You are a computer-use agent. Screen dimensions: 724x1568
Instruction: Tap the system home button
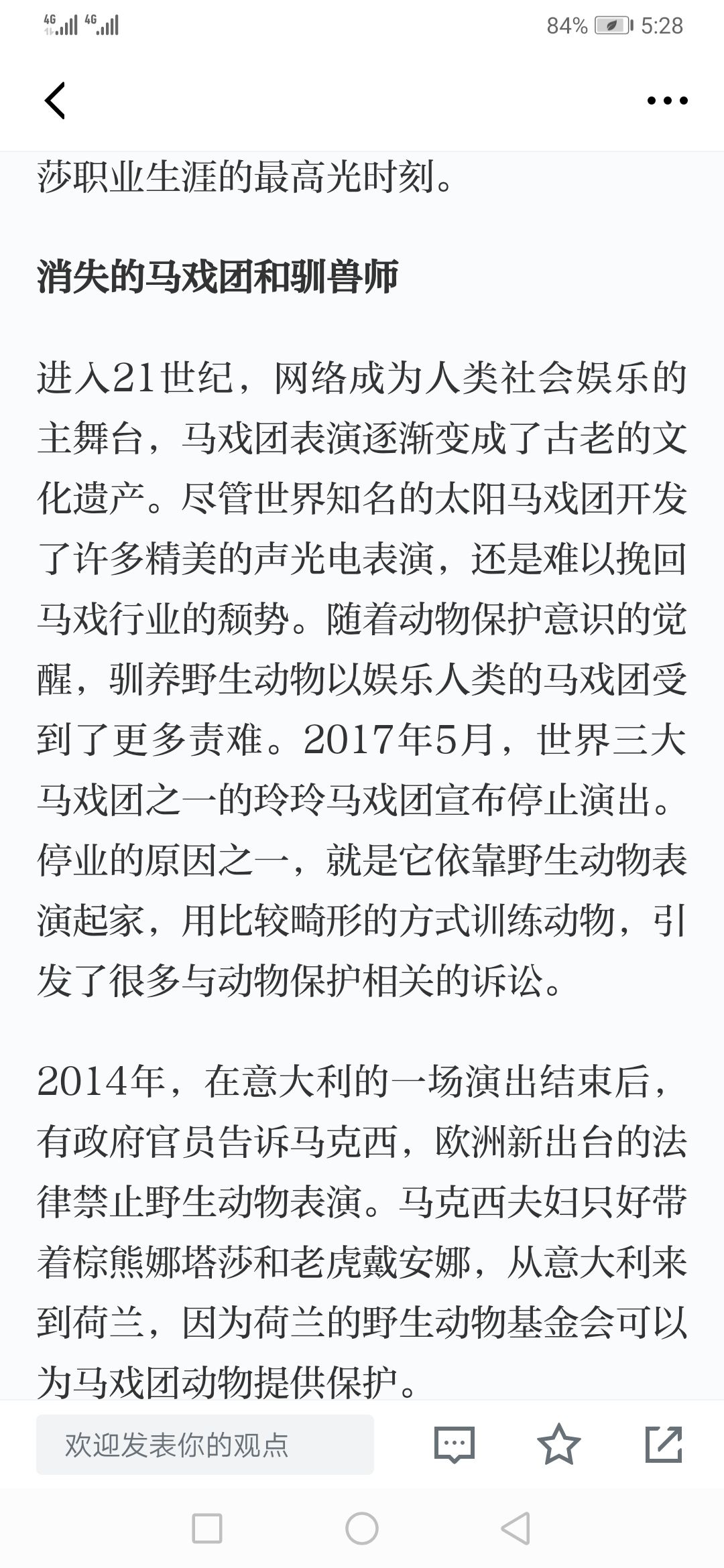pos(362,1529)
